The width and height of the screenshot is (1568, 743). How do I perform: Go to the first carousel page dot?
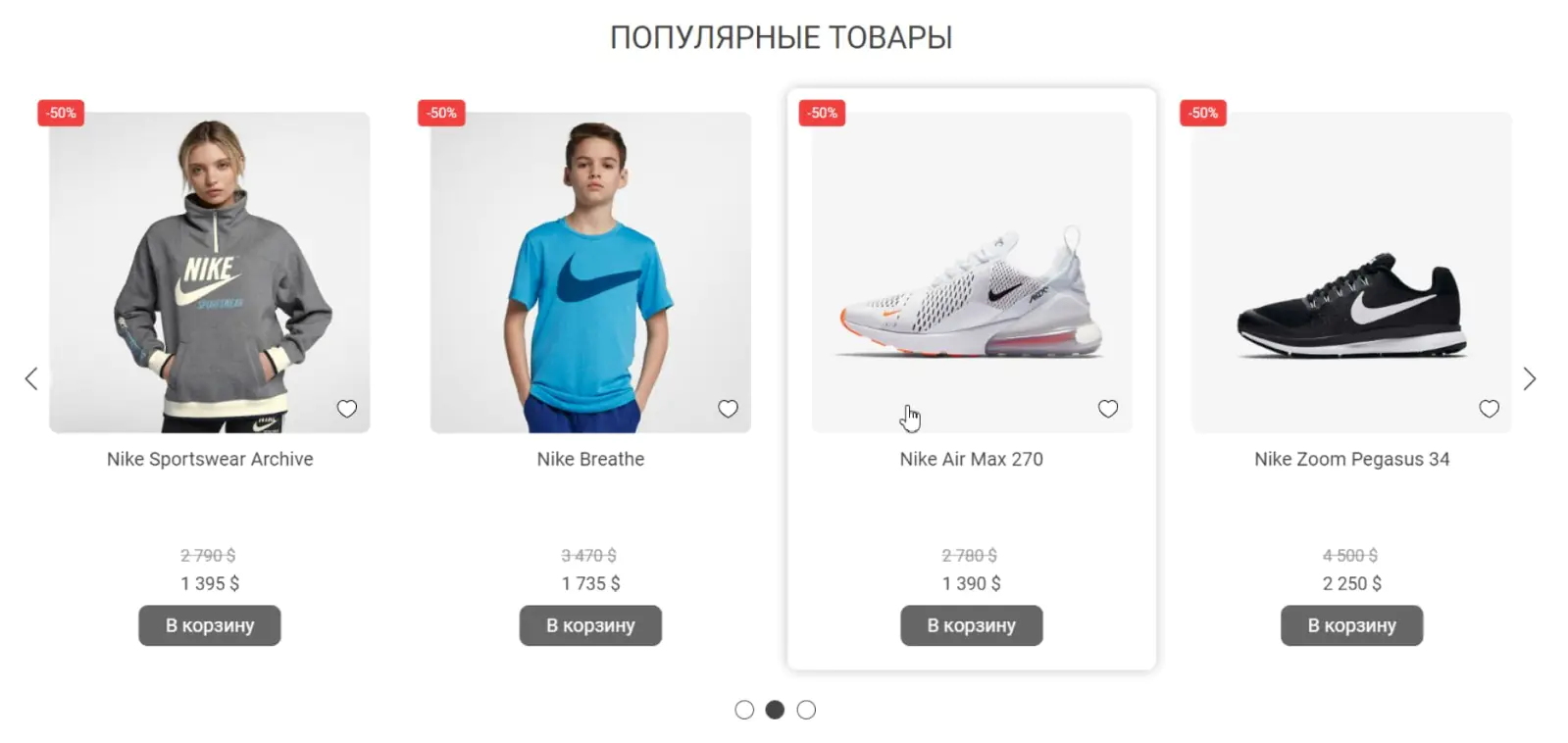click(744, 710)
